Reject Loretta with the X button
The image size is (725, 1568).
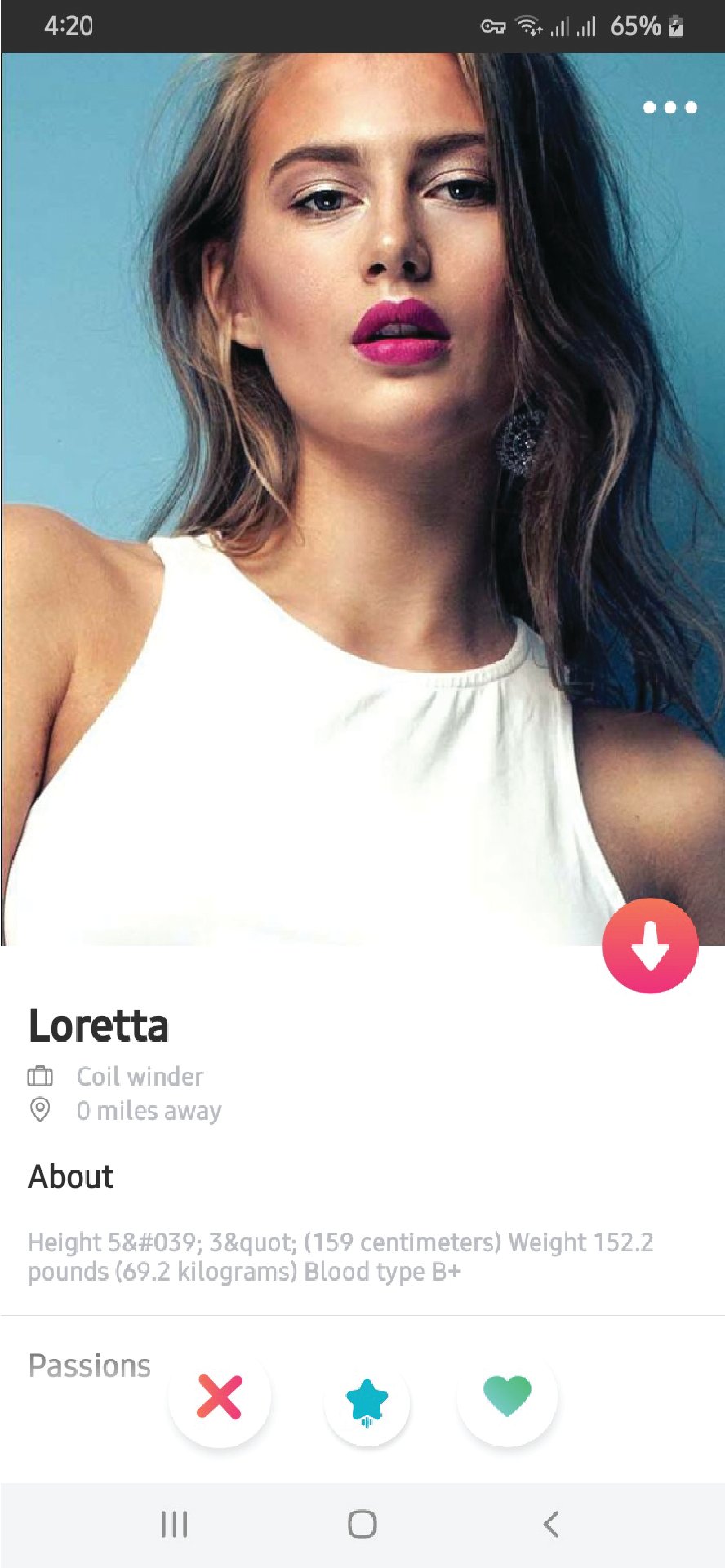[x=220, y=1397]
